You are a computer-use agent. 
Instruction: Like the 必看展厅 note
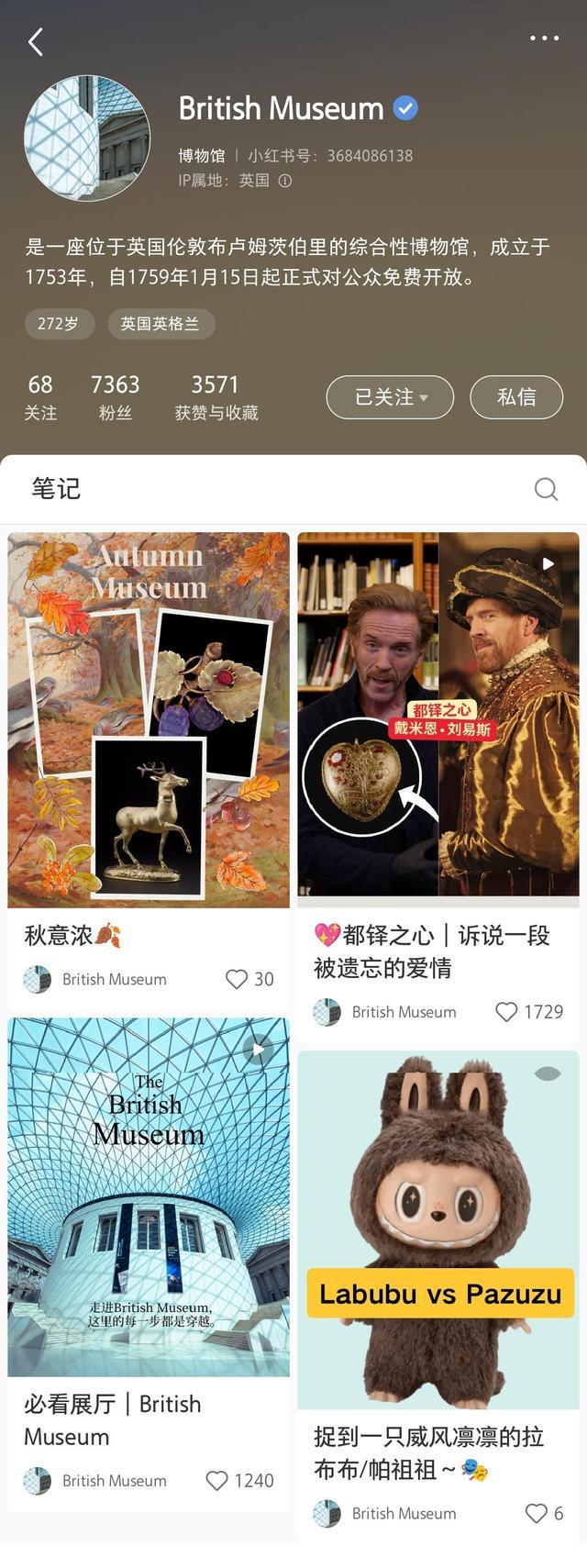(217, 1481)
